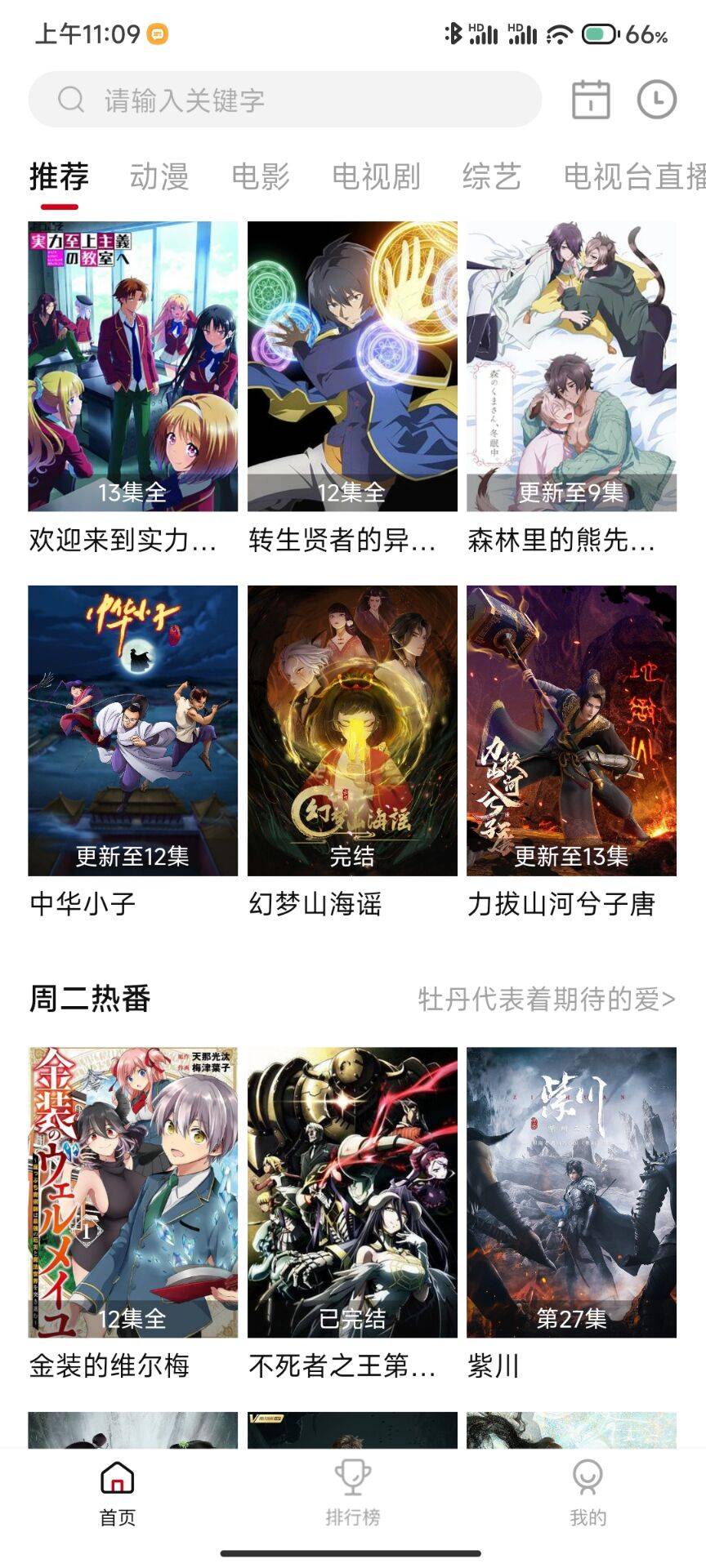Screen dimensions: 706x1568
Task: Open the calendar schedule icon
Action: (x=590, y=100)
